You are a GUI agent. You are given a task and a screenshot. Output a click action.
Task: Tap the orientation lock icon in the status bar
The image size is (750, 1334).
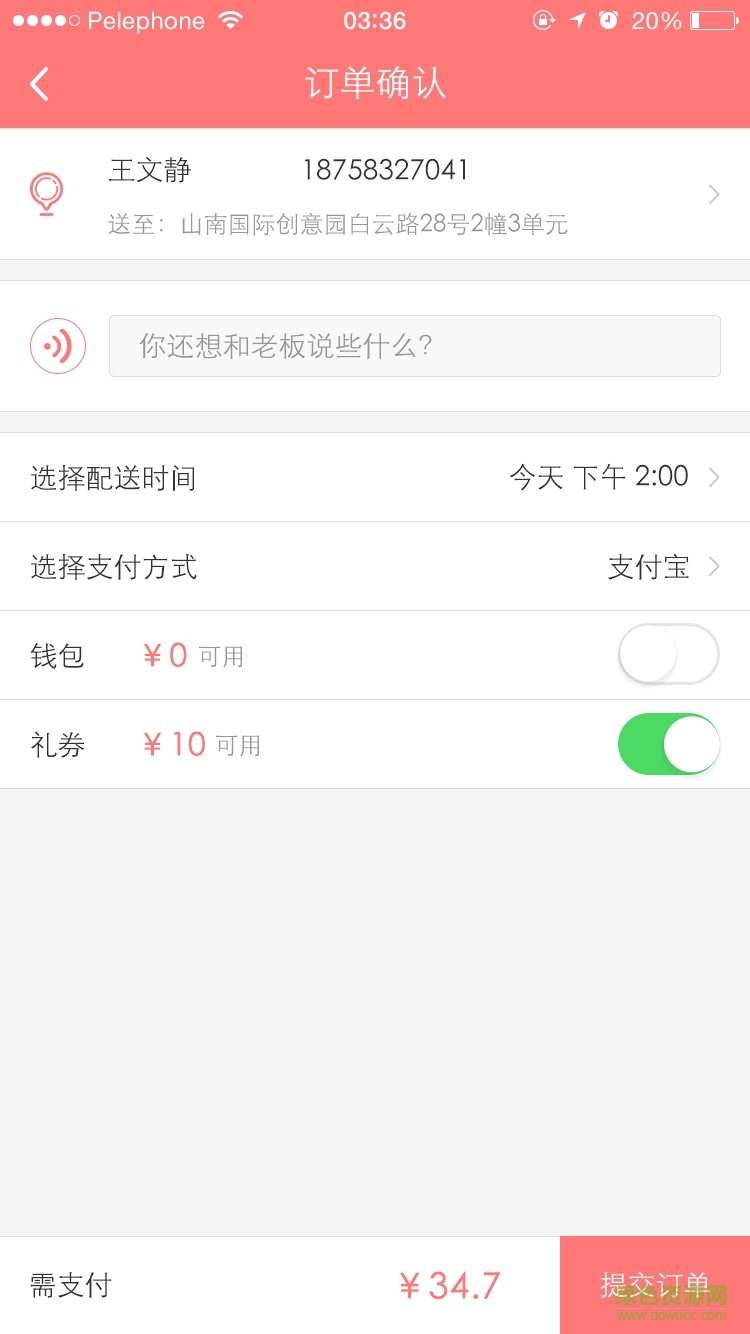pyautogui.click(x=544, y=19)
